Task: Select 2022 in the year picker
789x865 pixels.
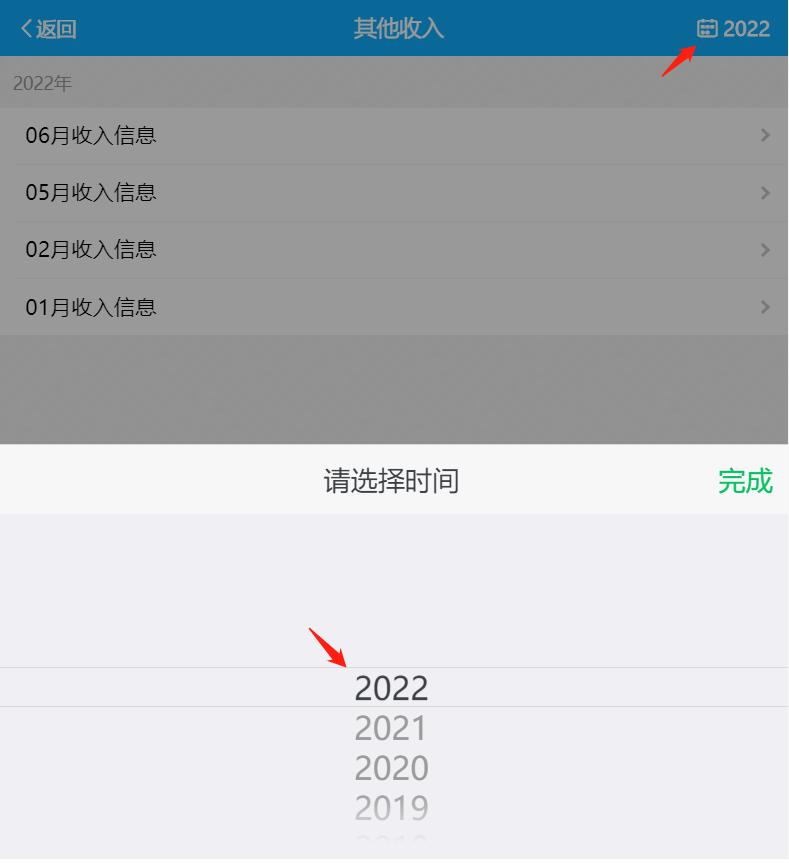Action: [x=391, y=688]
